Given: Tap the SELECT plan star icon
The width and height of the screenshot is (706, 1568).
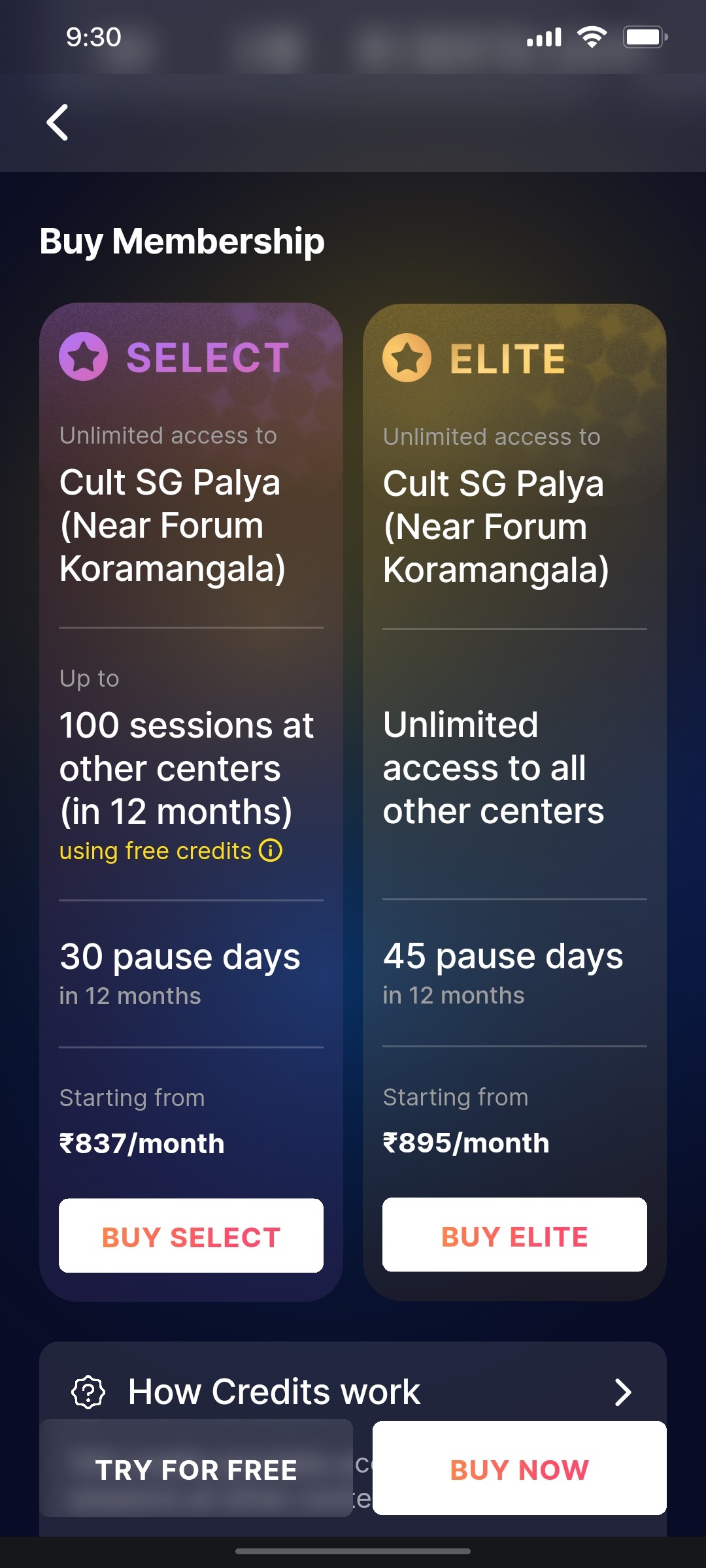Looking at the screenshot, I should coord(84,357).
